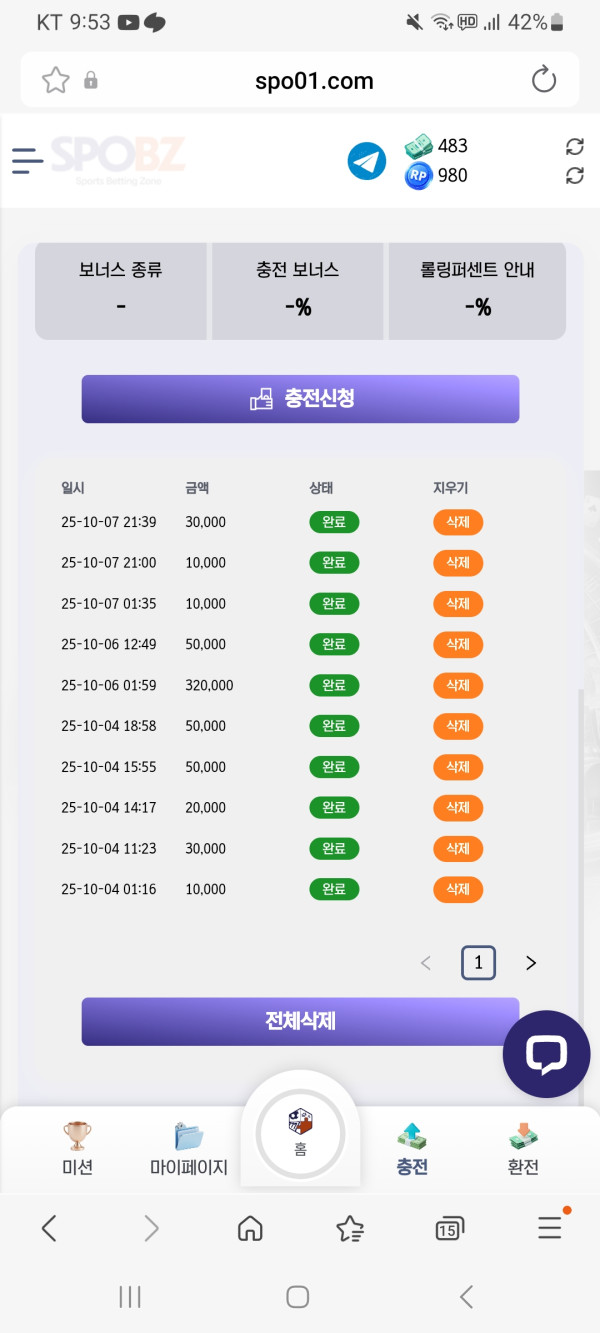Switch to the 미션 tab
The width and height of the screenshot is (600, 1333).
(x=77, y=1148)
